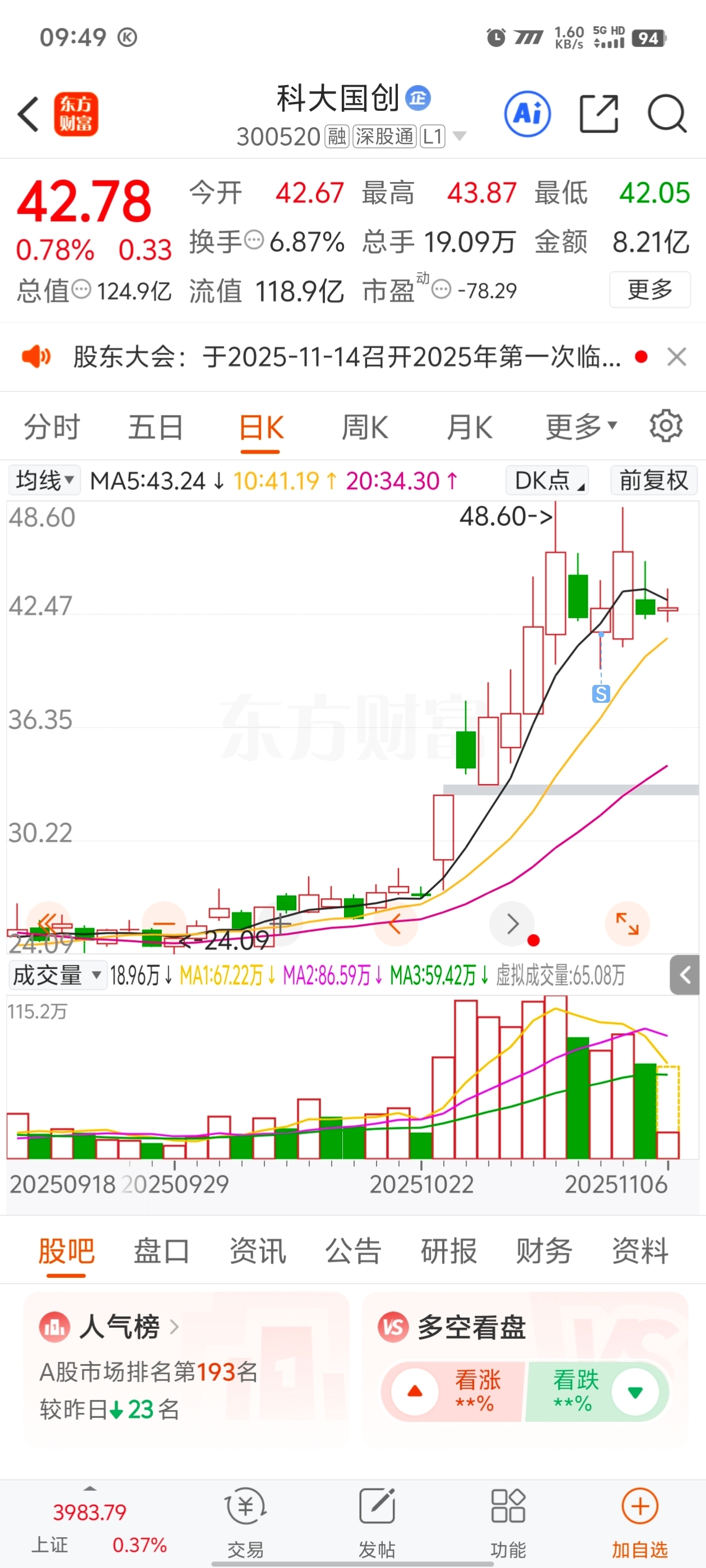Screen dimensions: 706x1568
Task: Dismiss the 股东大会 announcement banner
Action: pos(677,357)
